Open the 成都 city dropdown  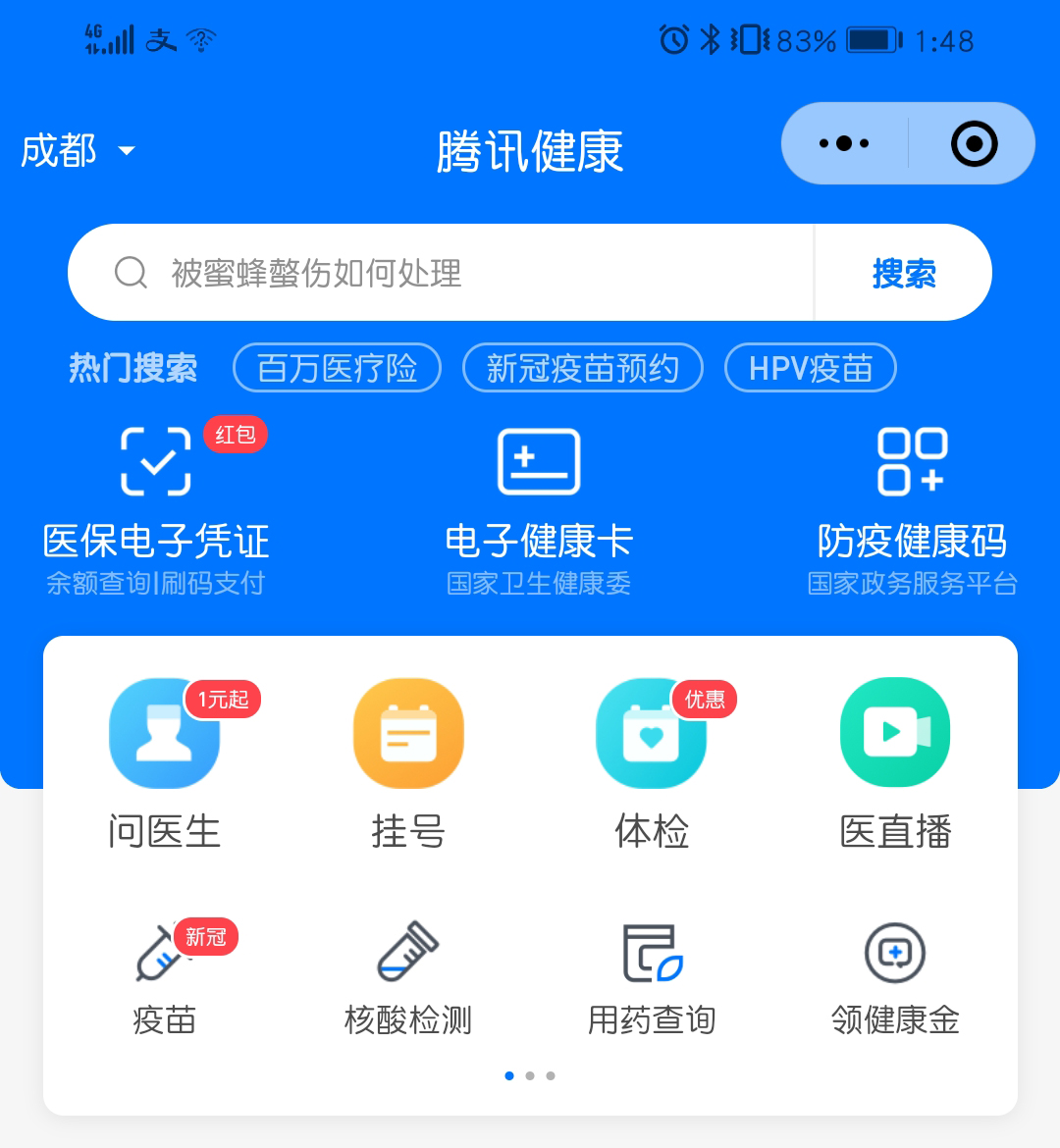79,151
